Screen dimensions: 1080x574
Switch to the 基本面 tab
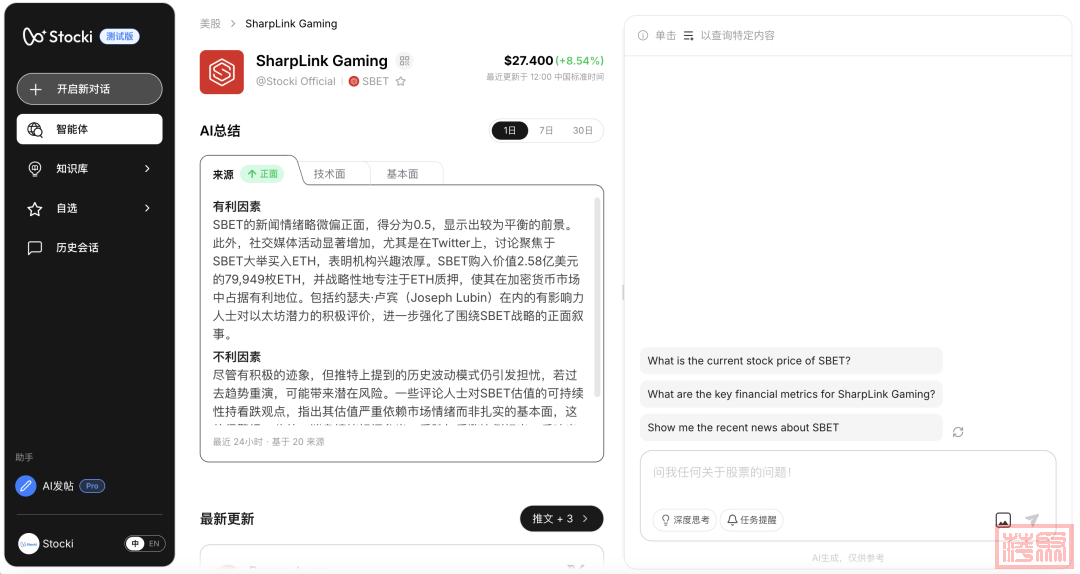(x=402, y=174)
